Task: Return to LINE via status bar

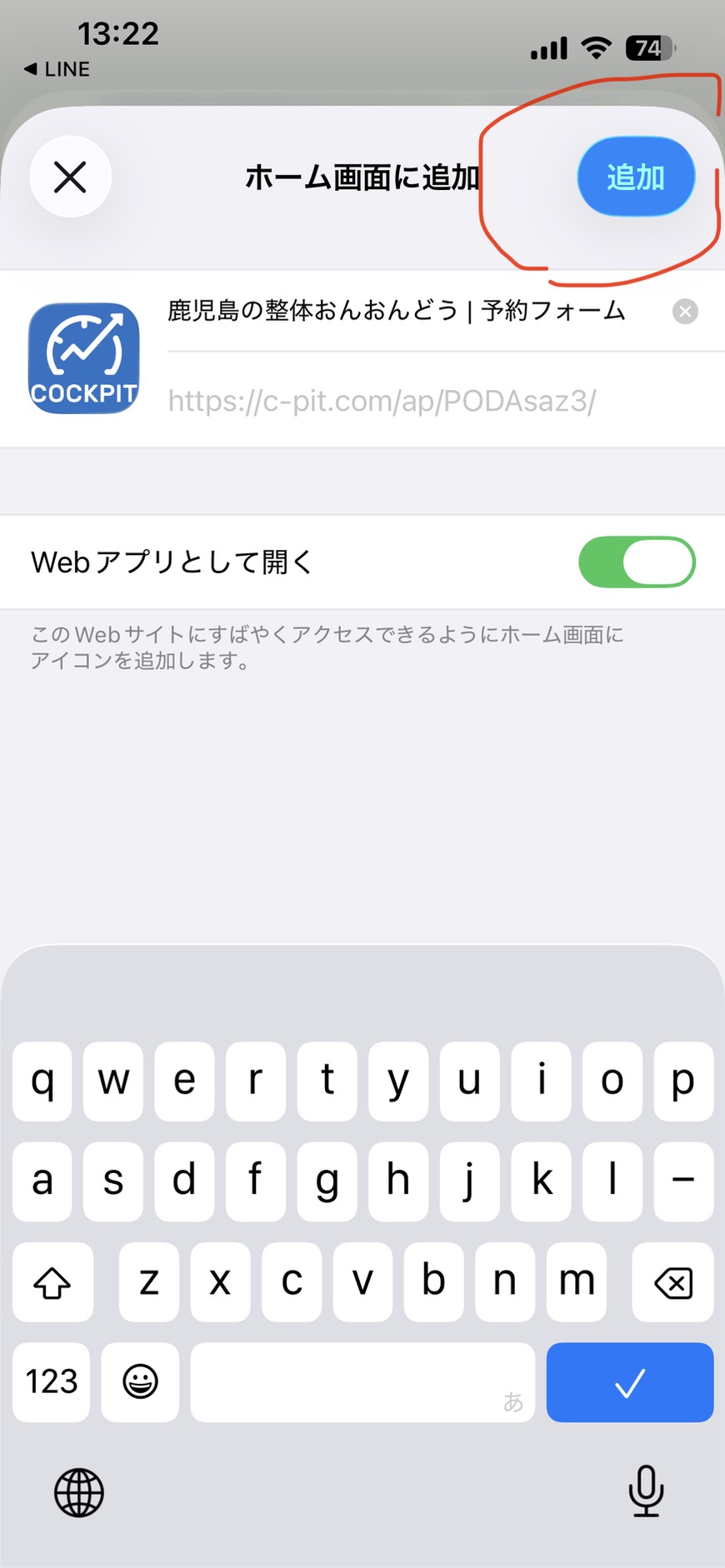Action: coord(57,69)
